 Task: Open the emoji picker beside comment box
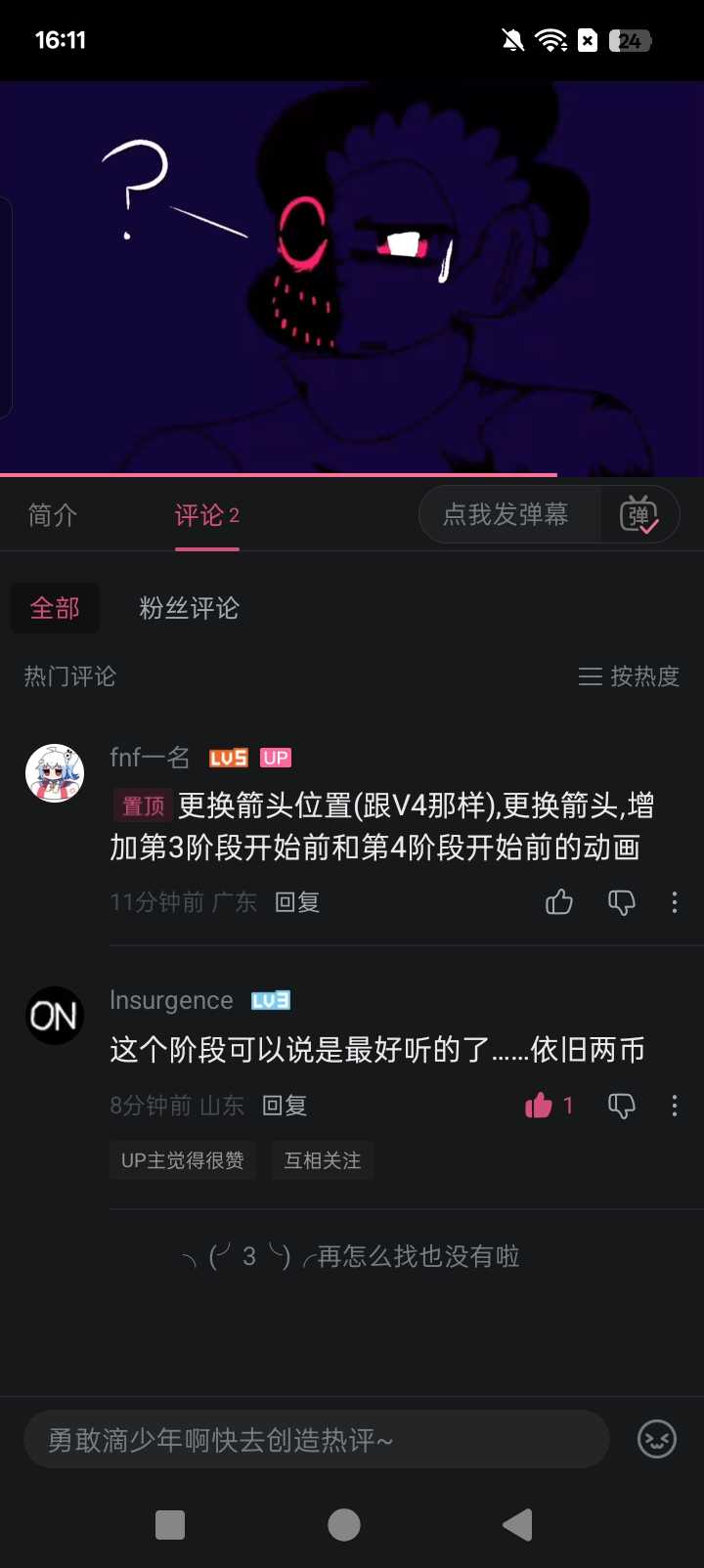coord(657,1439)
